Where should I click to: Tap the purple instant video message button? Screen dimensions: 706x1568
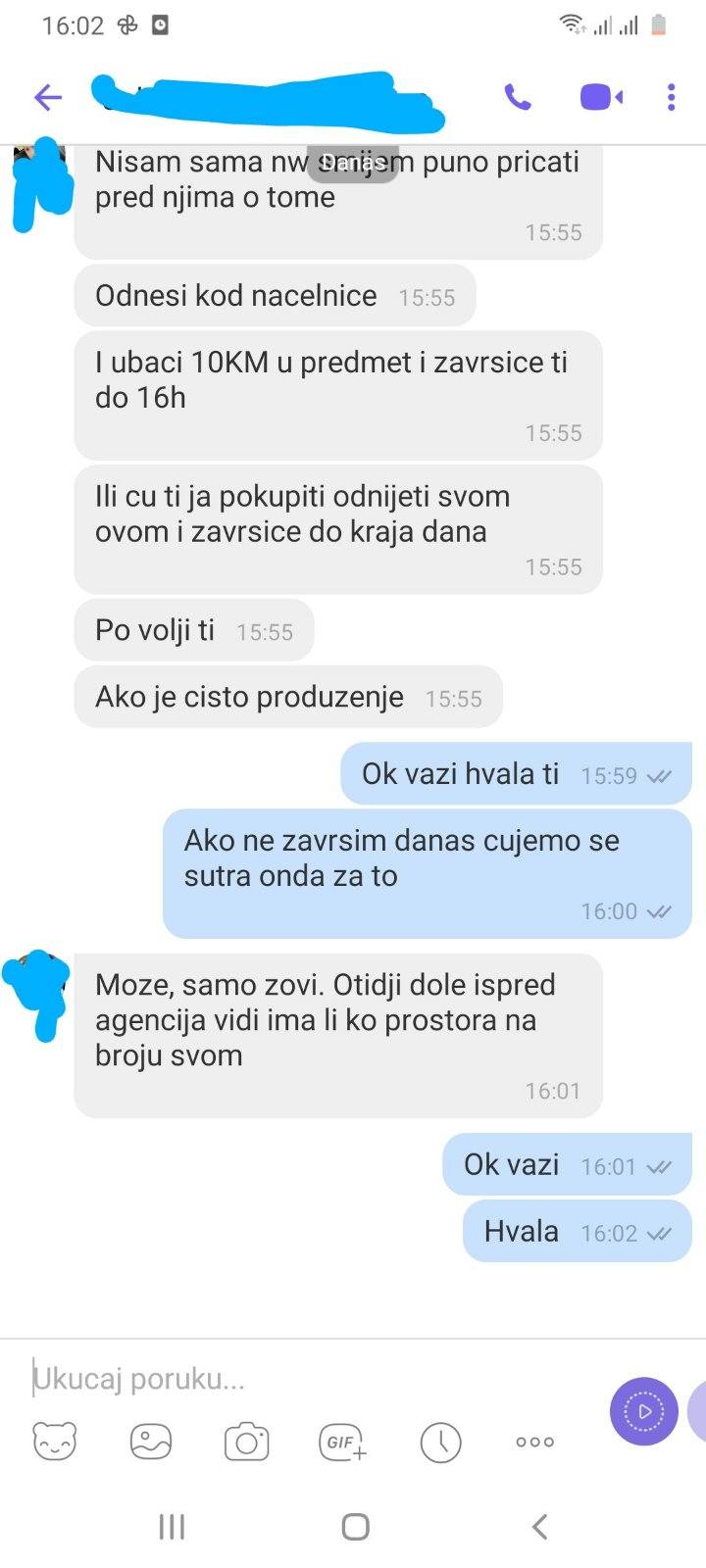644,1411
